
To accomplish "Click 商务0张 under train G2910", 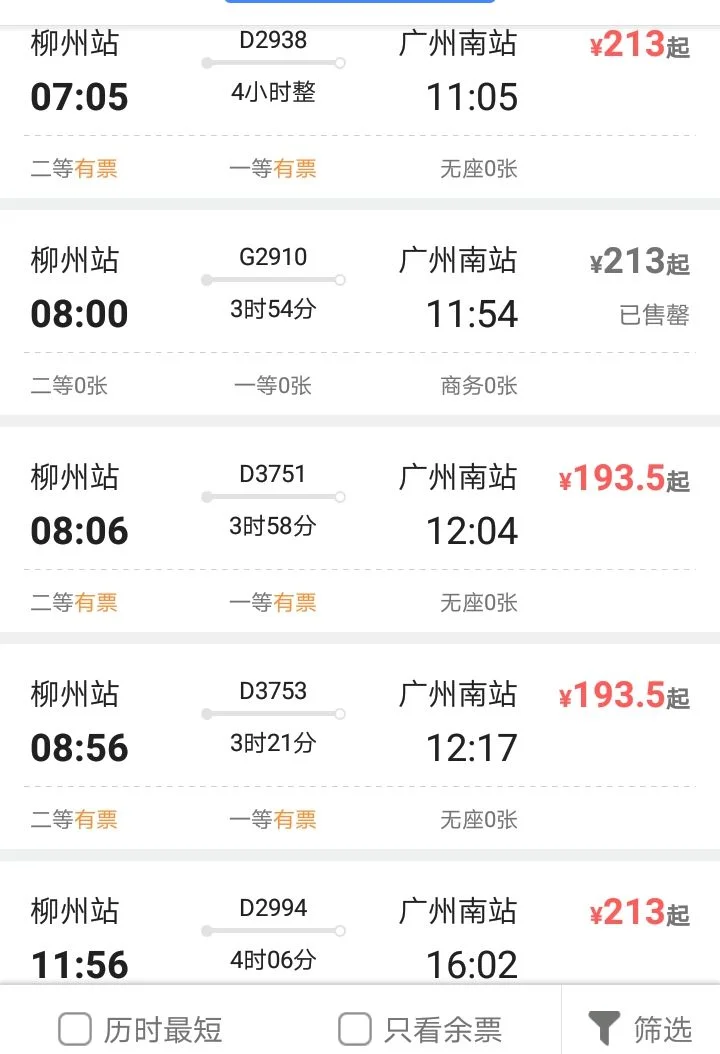I will pyautogui.click(x=477, y=387).
